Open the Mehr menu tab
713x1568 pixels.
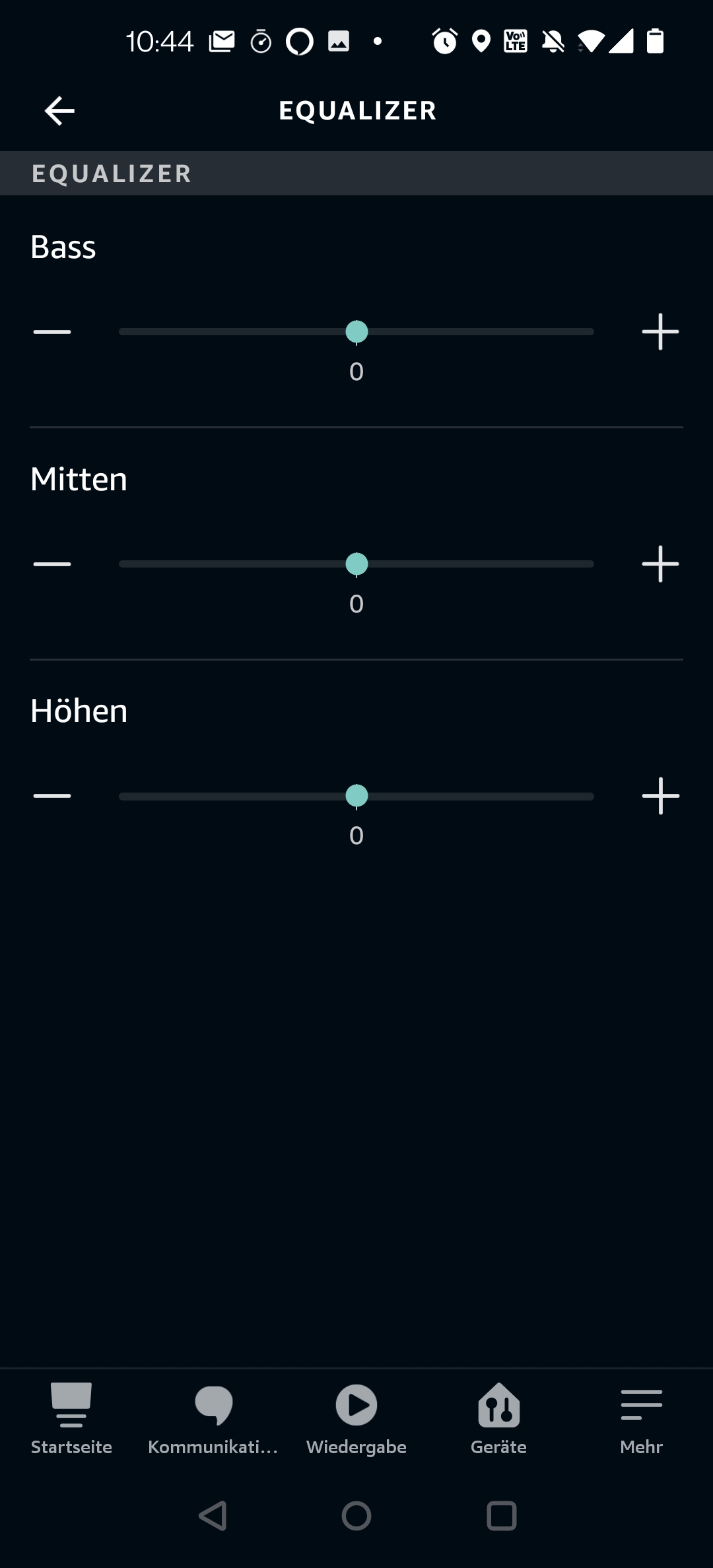click(x=641, y=1419)
